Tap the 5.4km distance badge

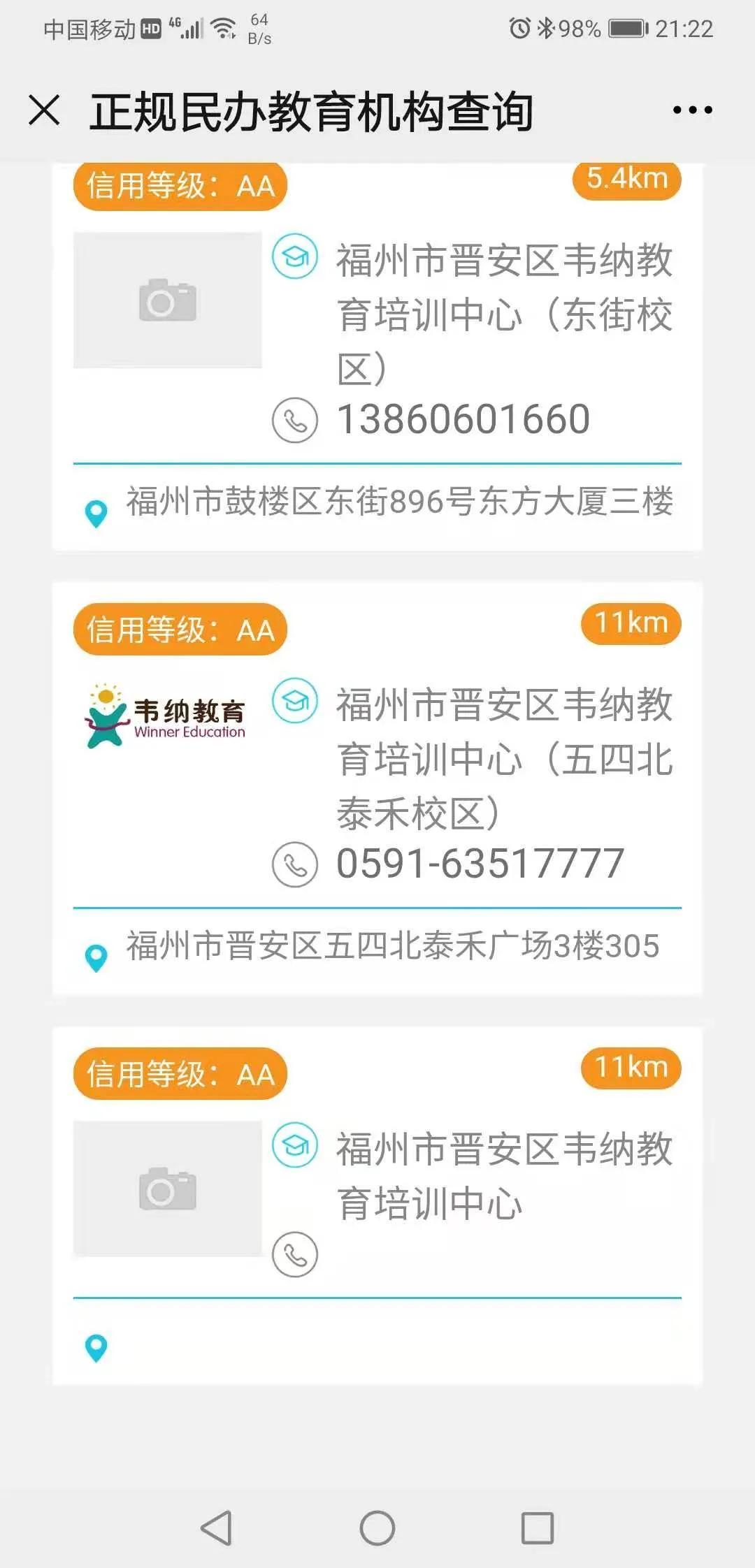coord(627,179)
